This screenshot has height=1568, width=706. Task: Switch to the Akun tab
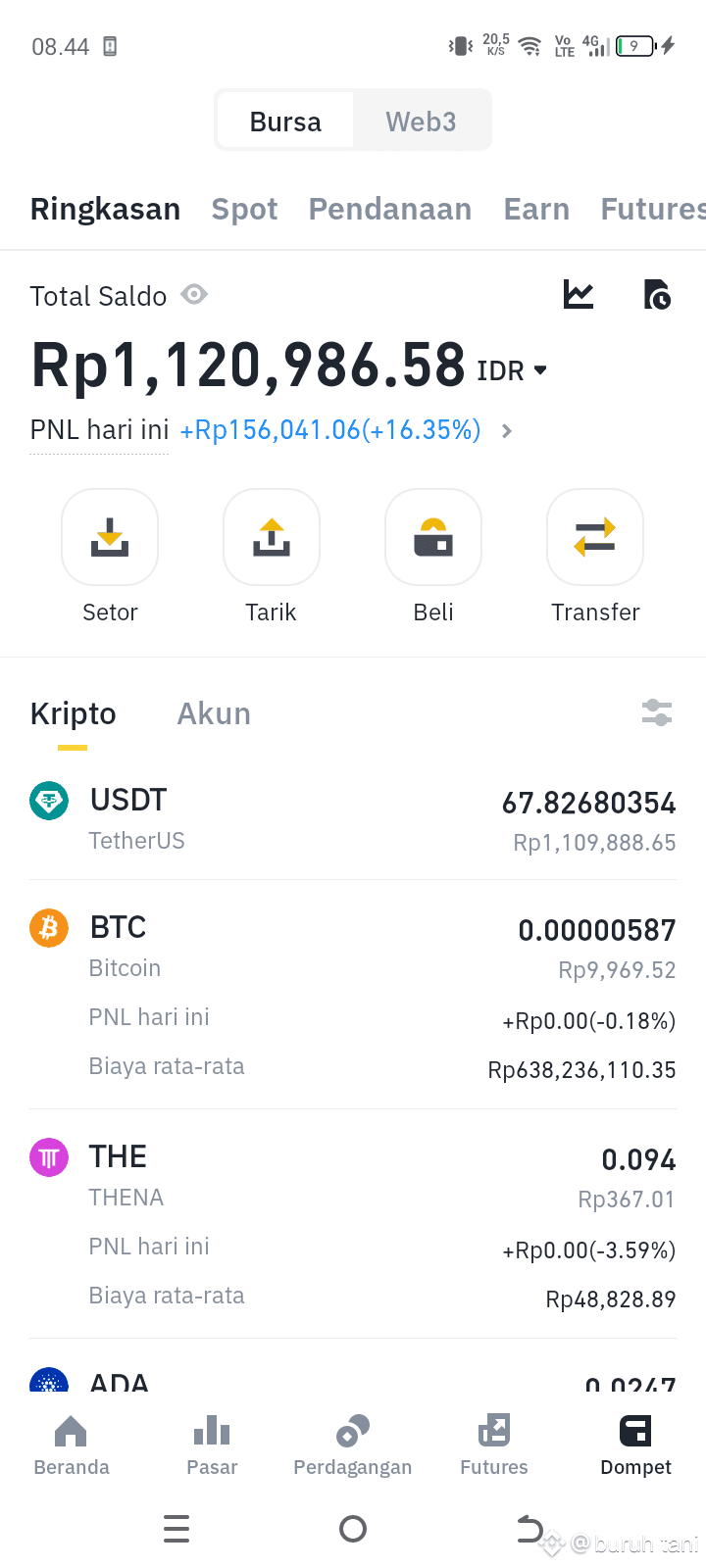click(x=214, y=713)
